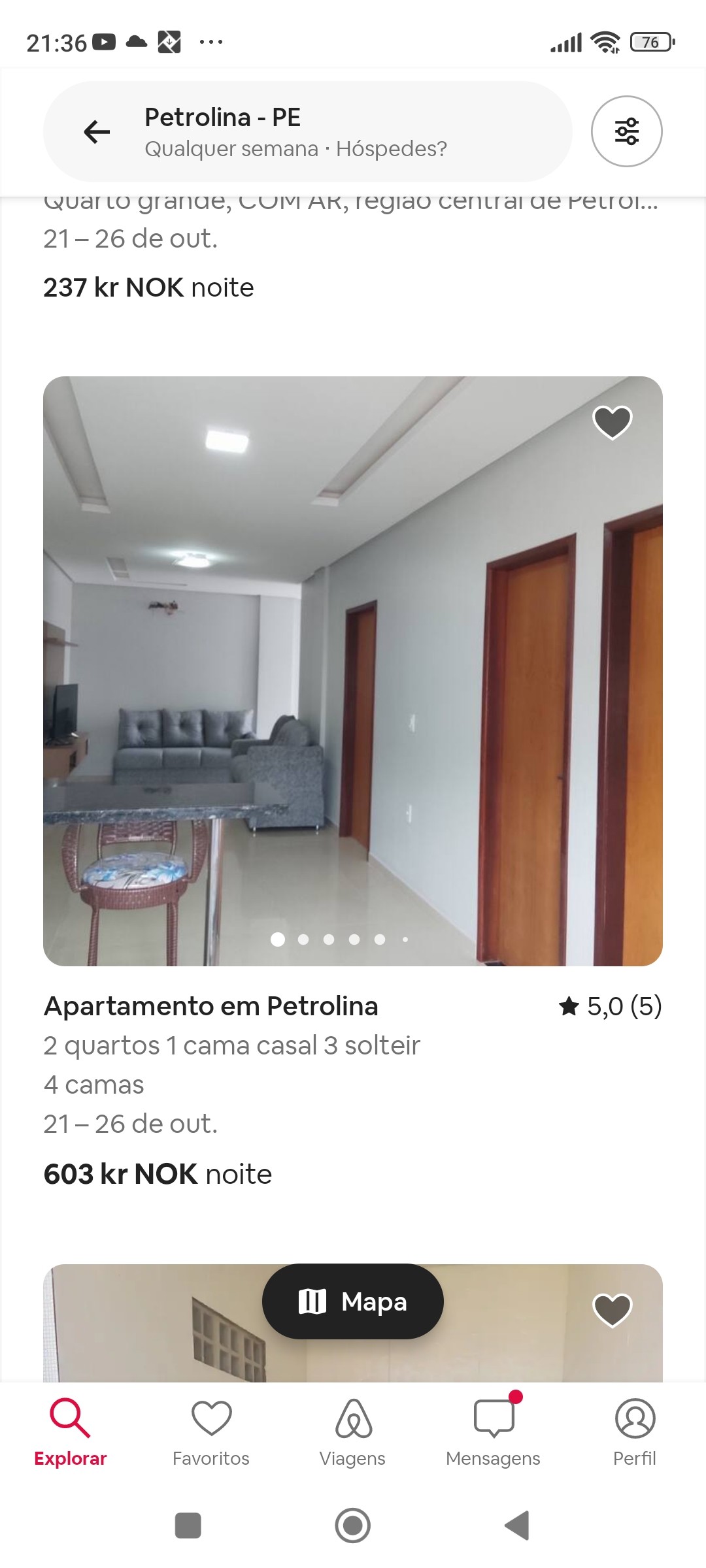Show listings on the Mapa view
Image resolution: width=706 pixels, height=1568 pixels.
click(353, 1301)
